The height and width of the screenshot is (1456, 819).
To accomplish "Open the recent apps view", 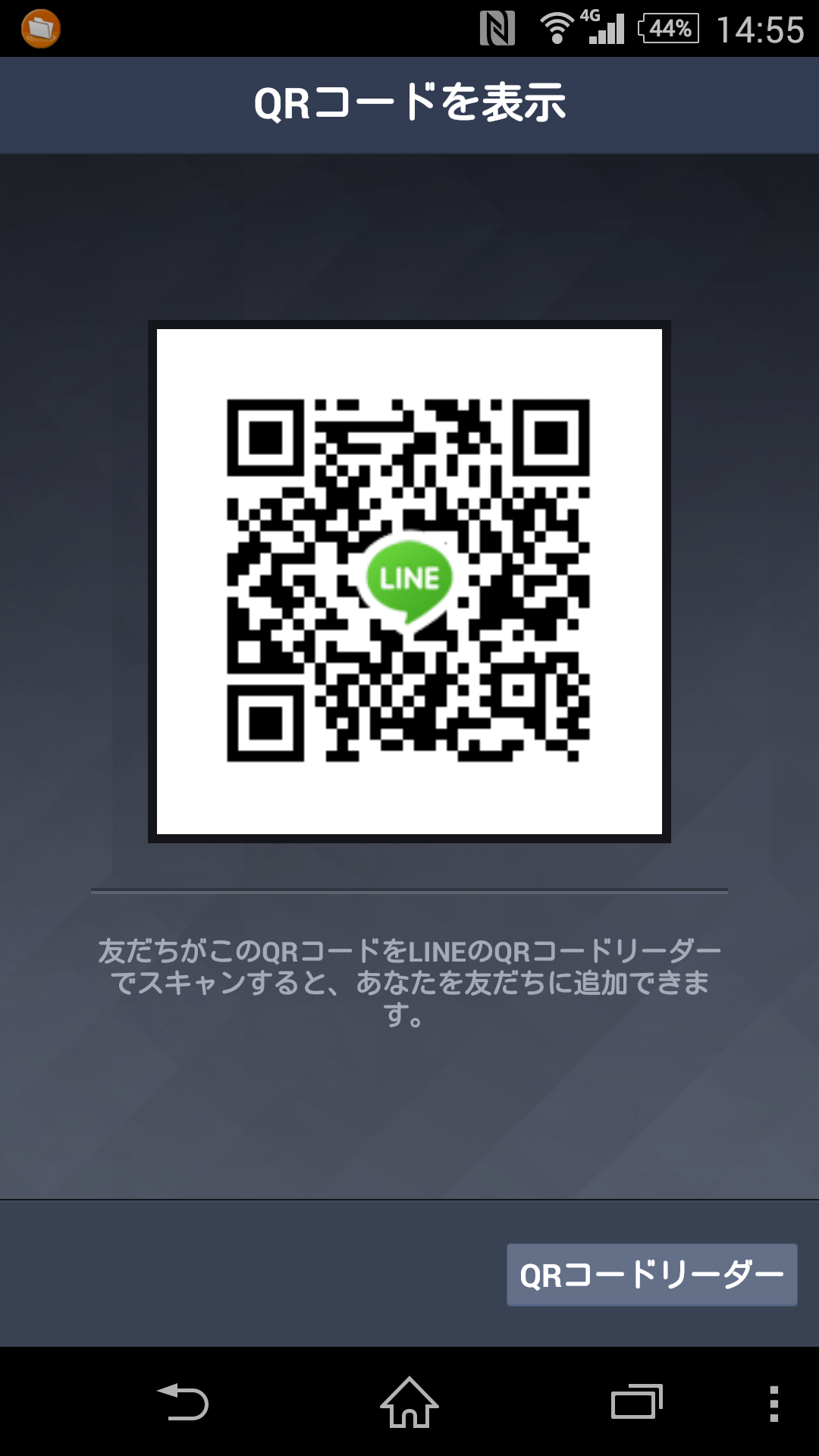I will (x=636, y=1401).
